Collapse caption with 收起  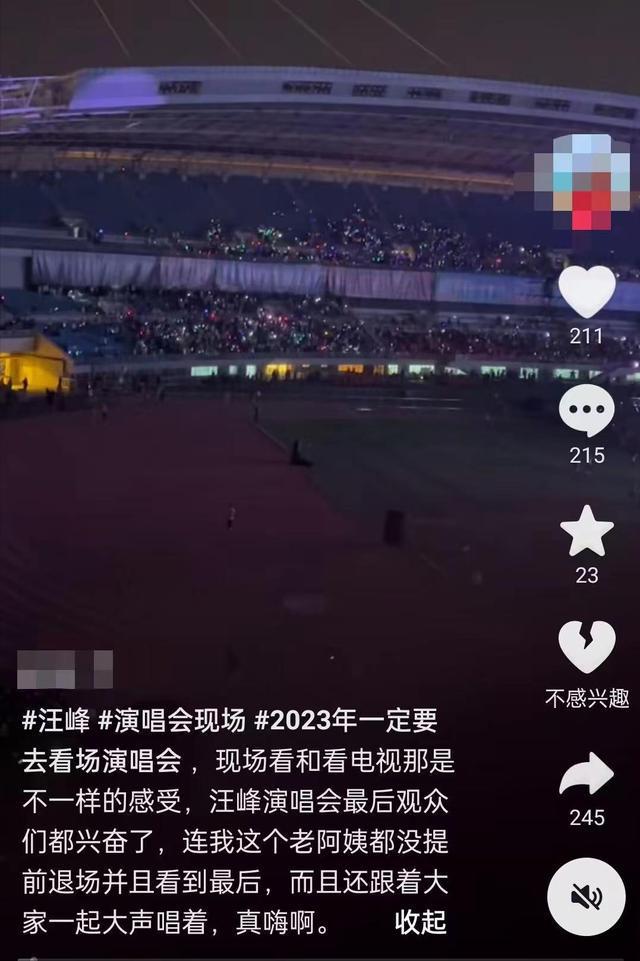[421, 921]
